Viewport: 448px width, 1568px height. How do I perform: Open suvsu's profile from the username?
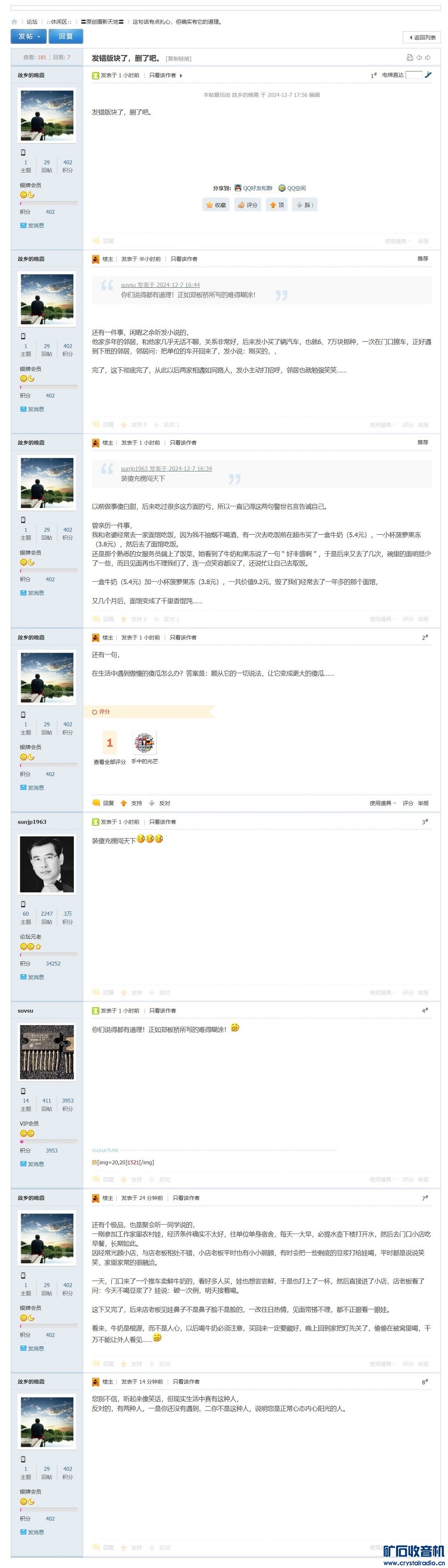[x=26, y=1010]
